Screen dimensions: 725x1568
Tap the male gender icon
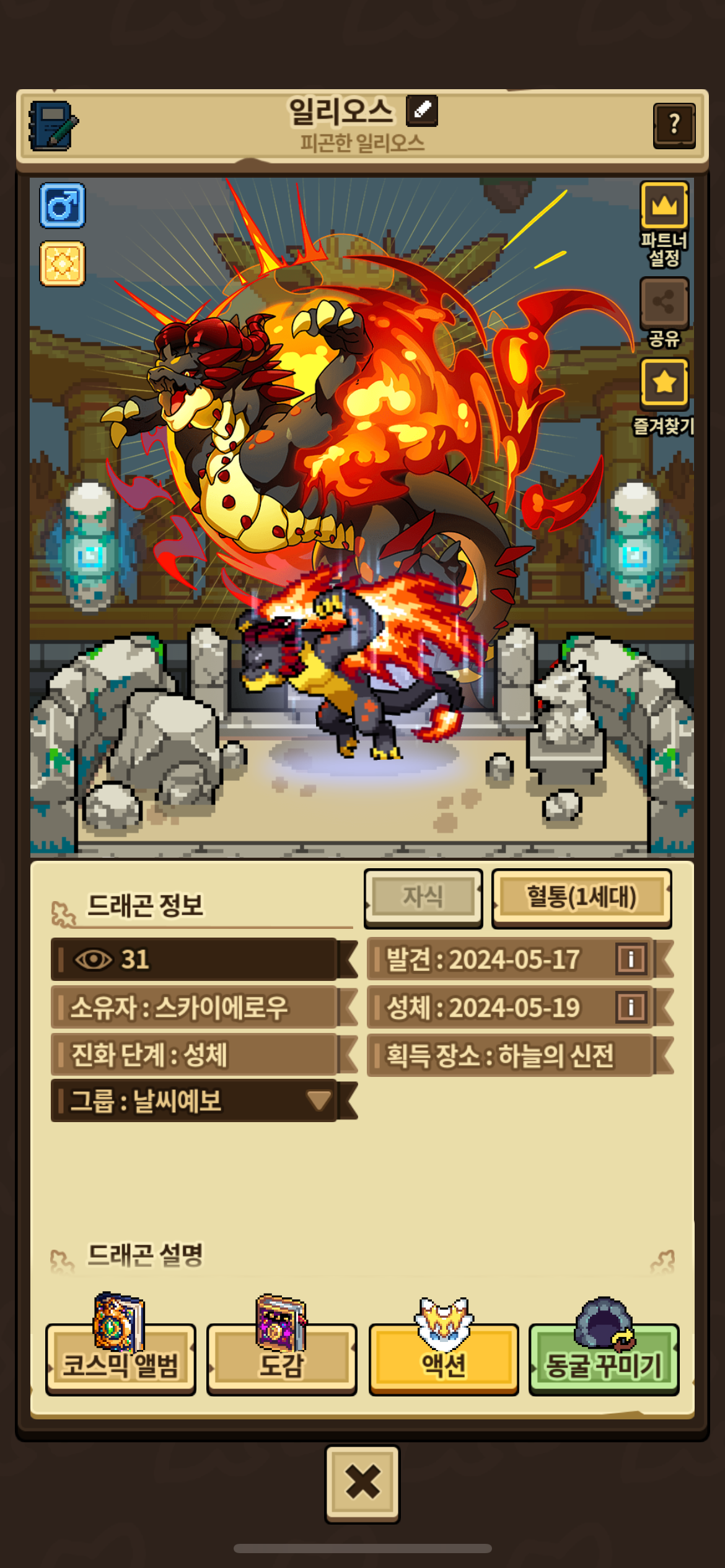click(x=62, y=205)
